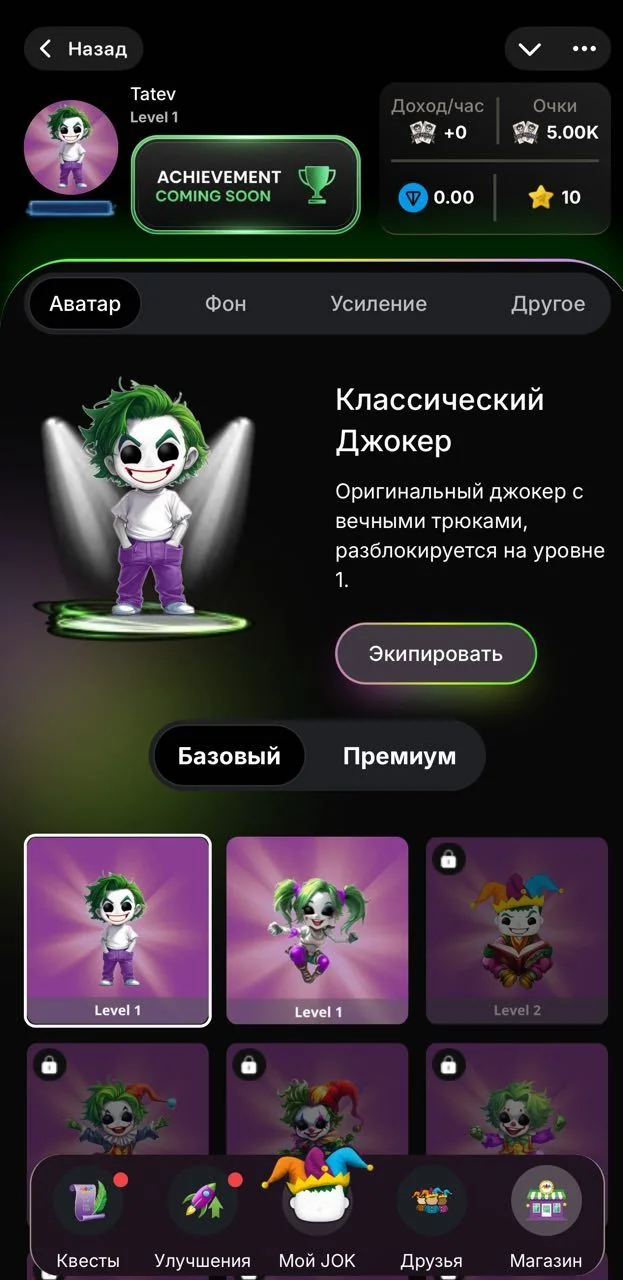Open the Друзья section
The width and height of the screenshot is (623, 1280).
pos(431,1217)
